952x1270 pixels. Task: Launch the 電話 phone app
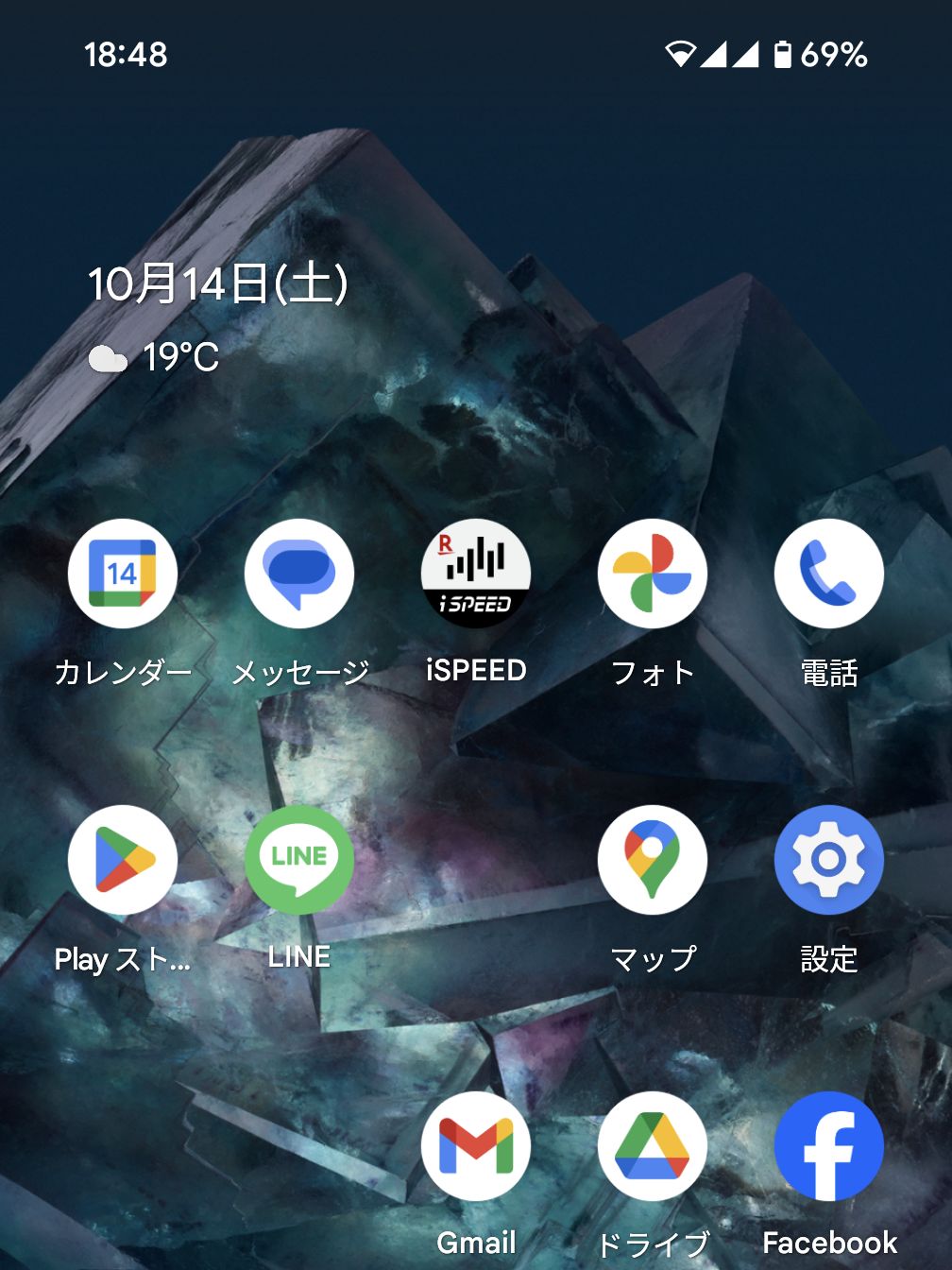click(x=829, y=574)
